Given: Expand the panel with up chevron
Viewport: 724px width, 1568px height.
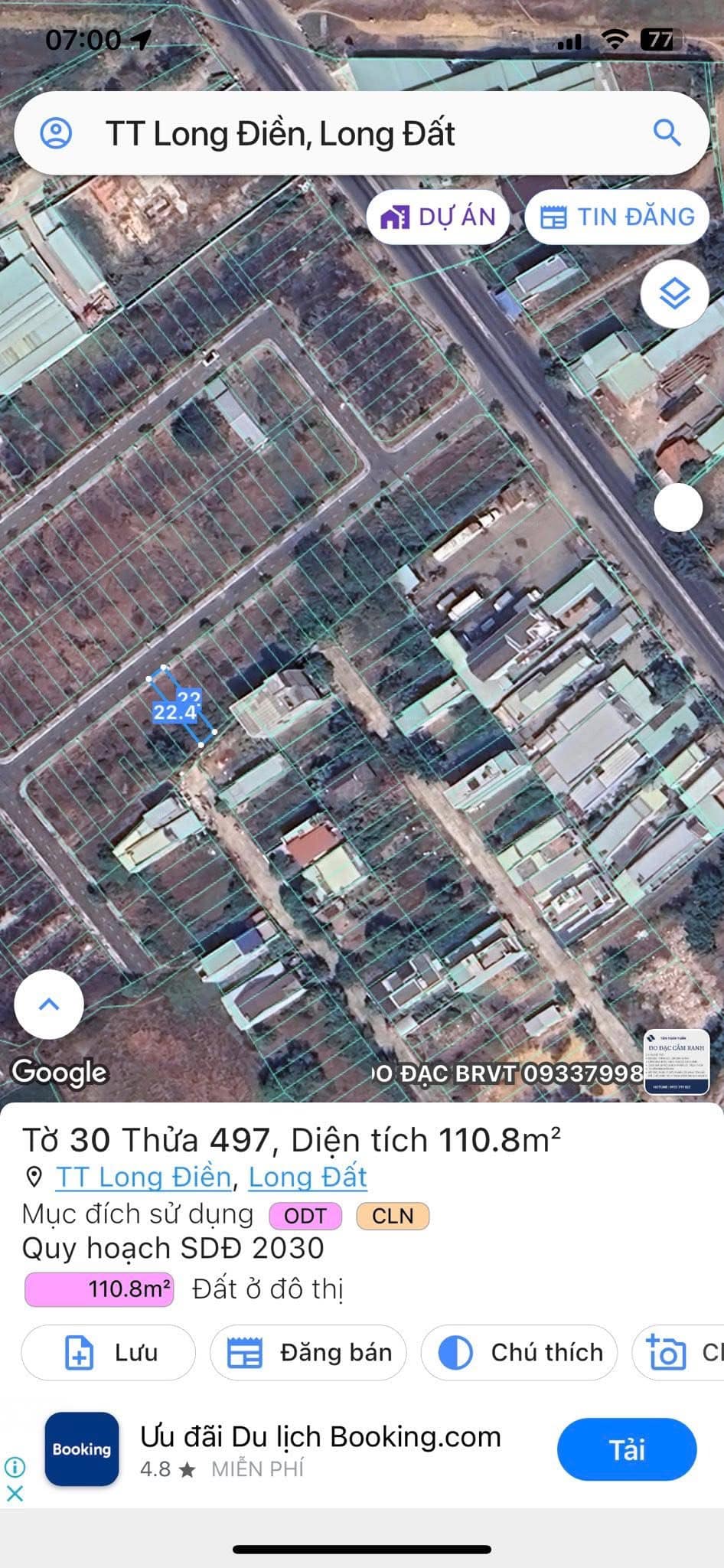Looking at the screenshot, I should (x=49, y=1004).
